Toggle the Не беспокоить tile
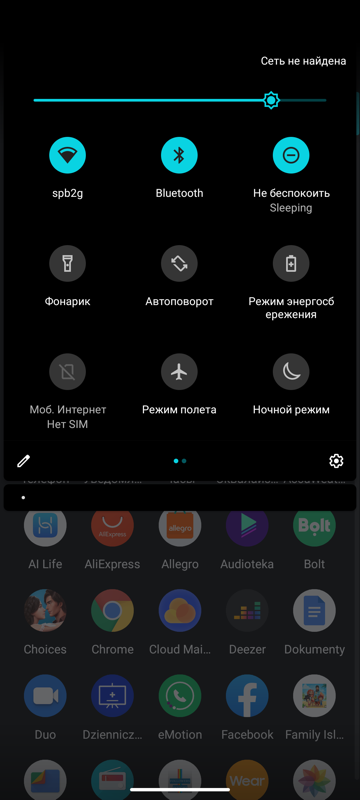The height and width of the screenshot is (800, 360). (291, 155)
